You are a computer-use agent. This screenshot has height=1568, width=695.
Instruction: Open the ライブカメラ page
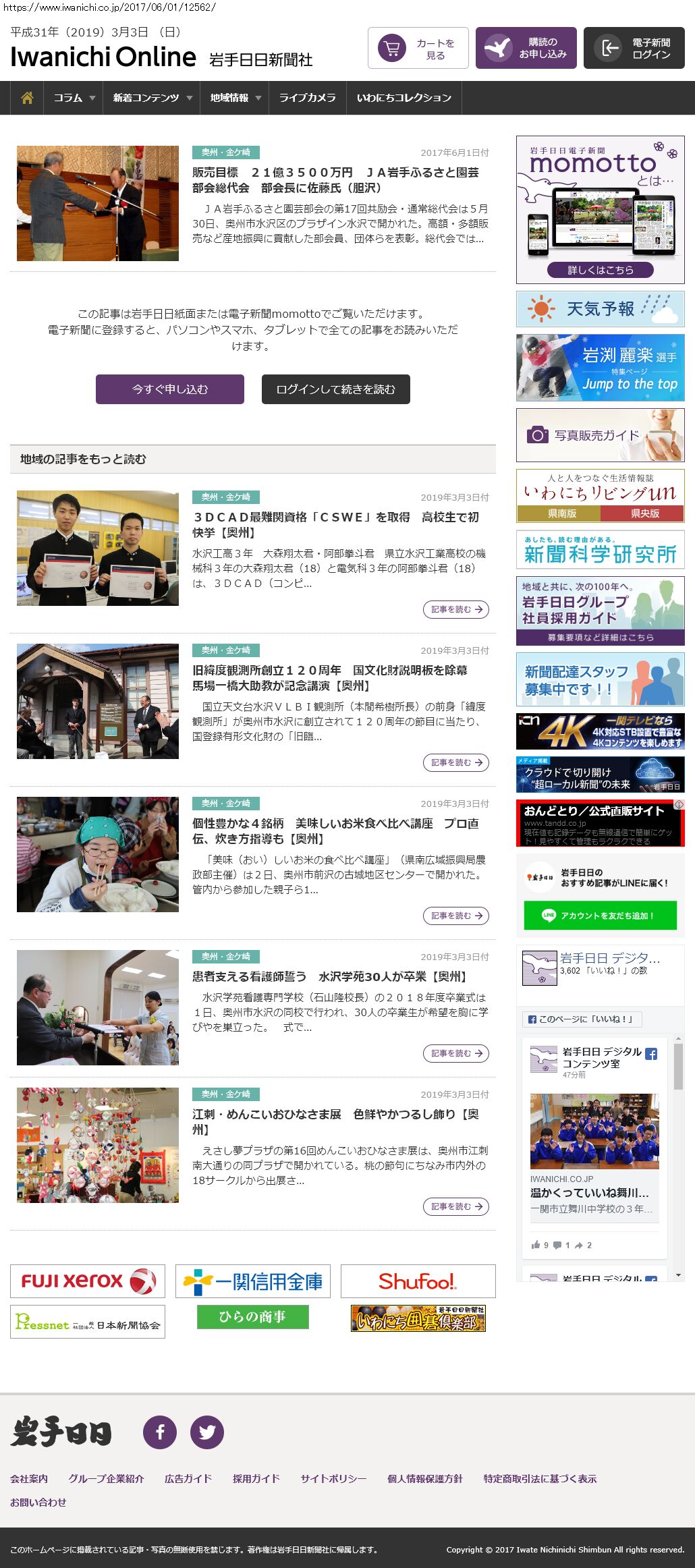tap(307, 98)
